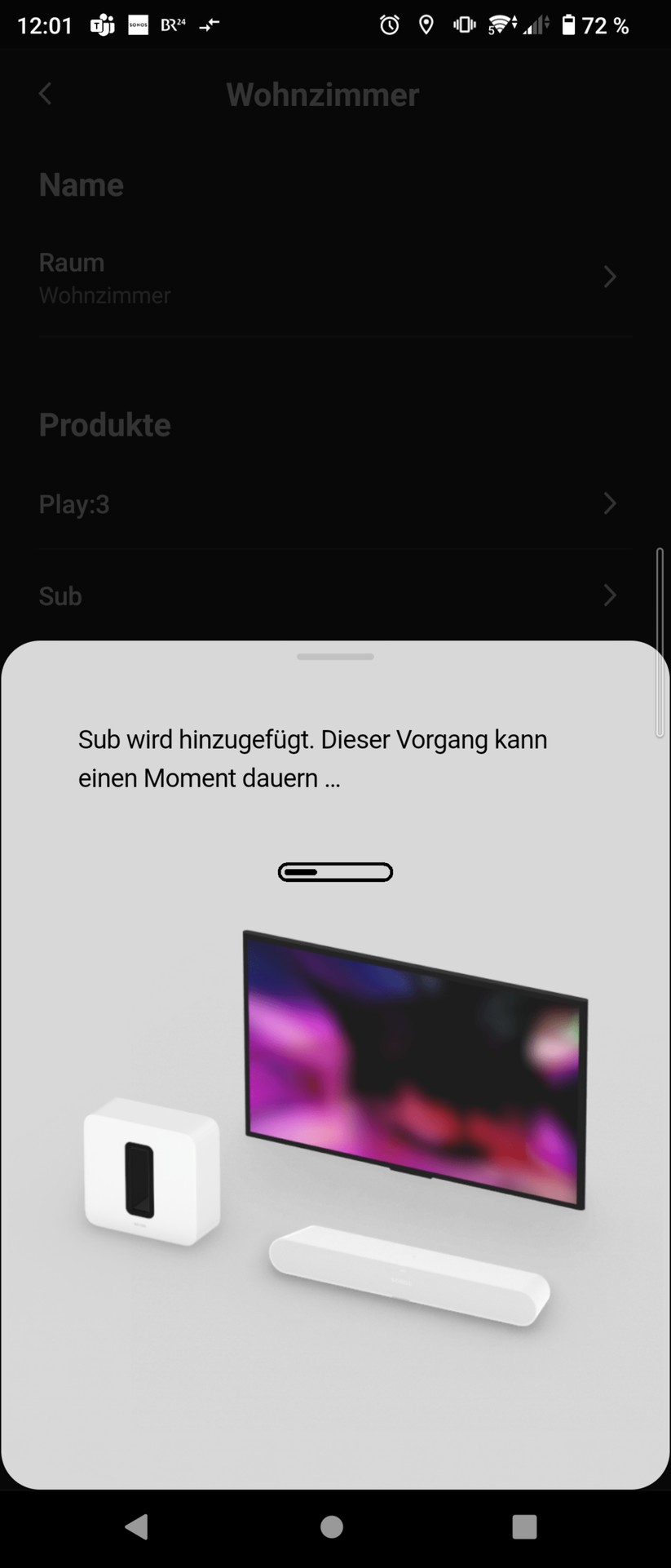This screenshot has height=1568, width=671.
Task: Tap the Produkte section heading
Action: 104,424
